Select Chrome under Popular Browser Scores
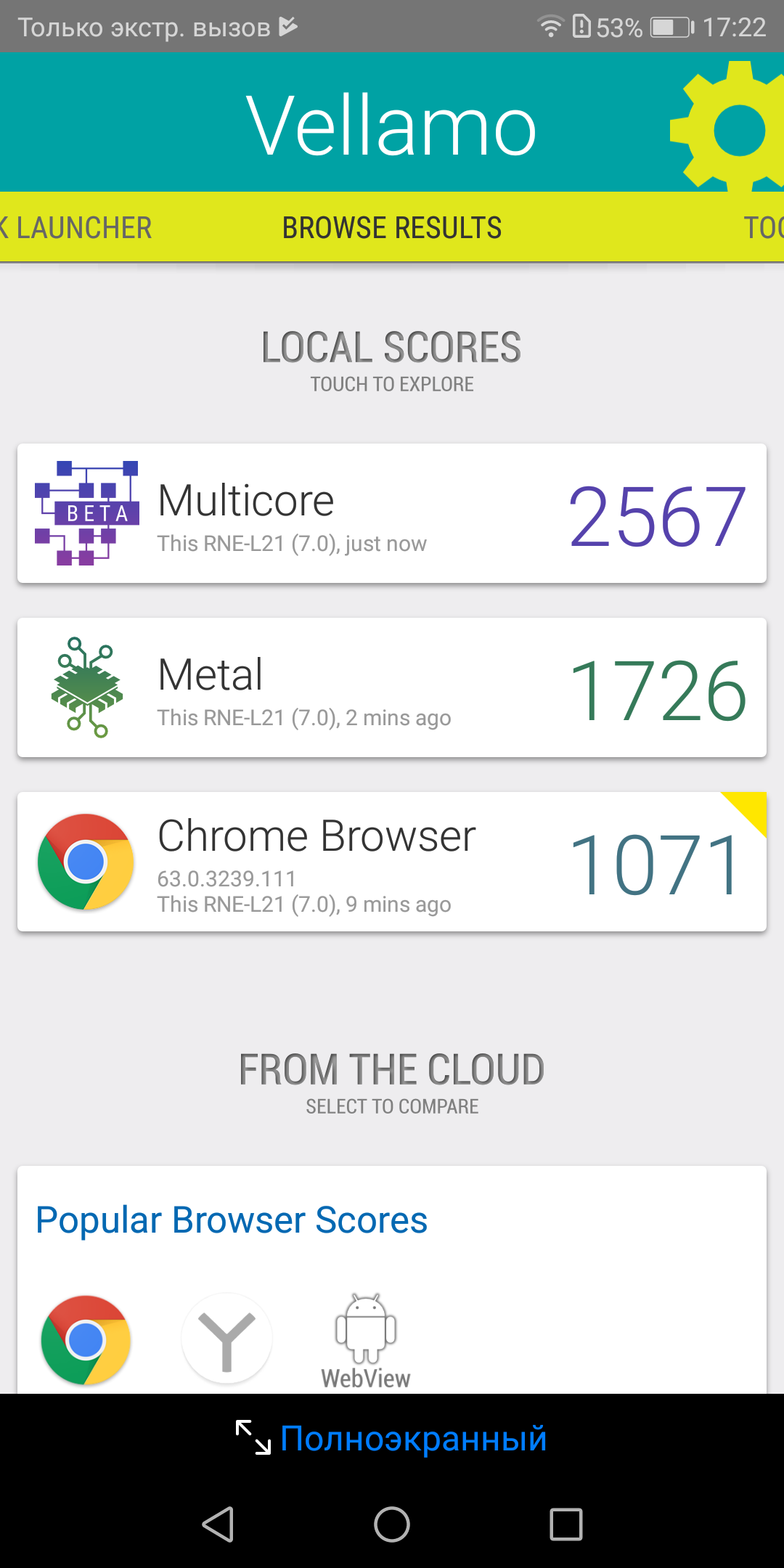 [86, 1339]
